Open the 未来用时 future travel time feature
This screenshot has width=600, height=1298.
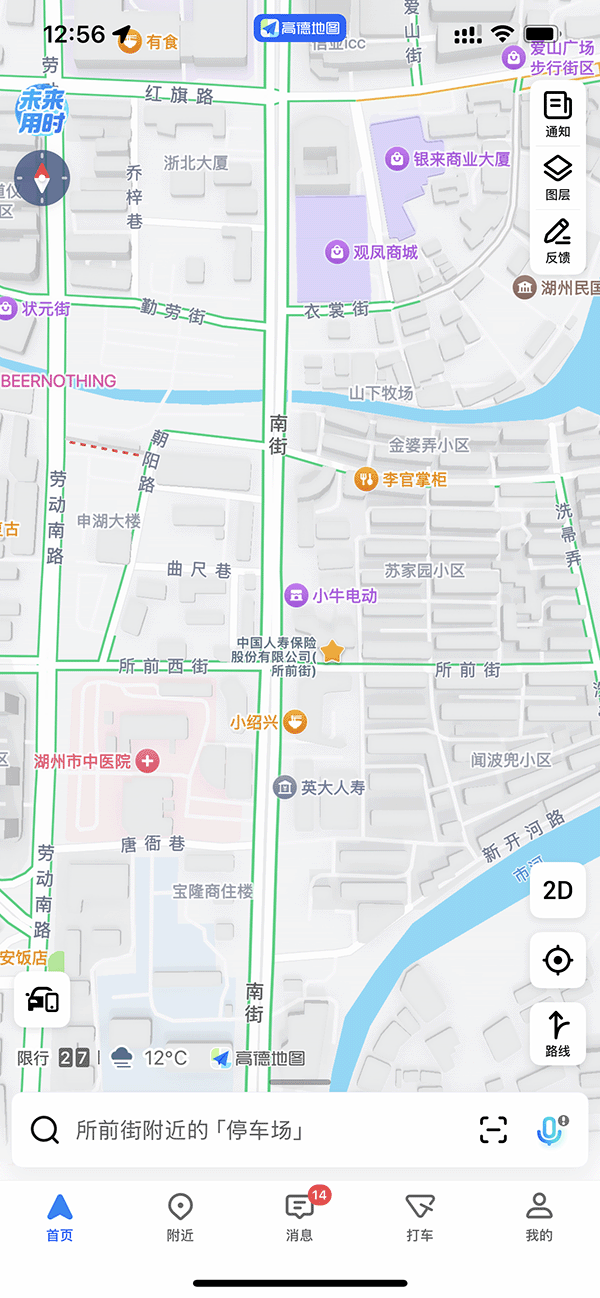point(41,110)
